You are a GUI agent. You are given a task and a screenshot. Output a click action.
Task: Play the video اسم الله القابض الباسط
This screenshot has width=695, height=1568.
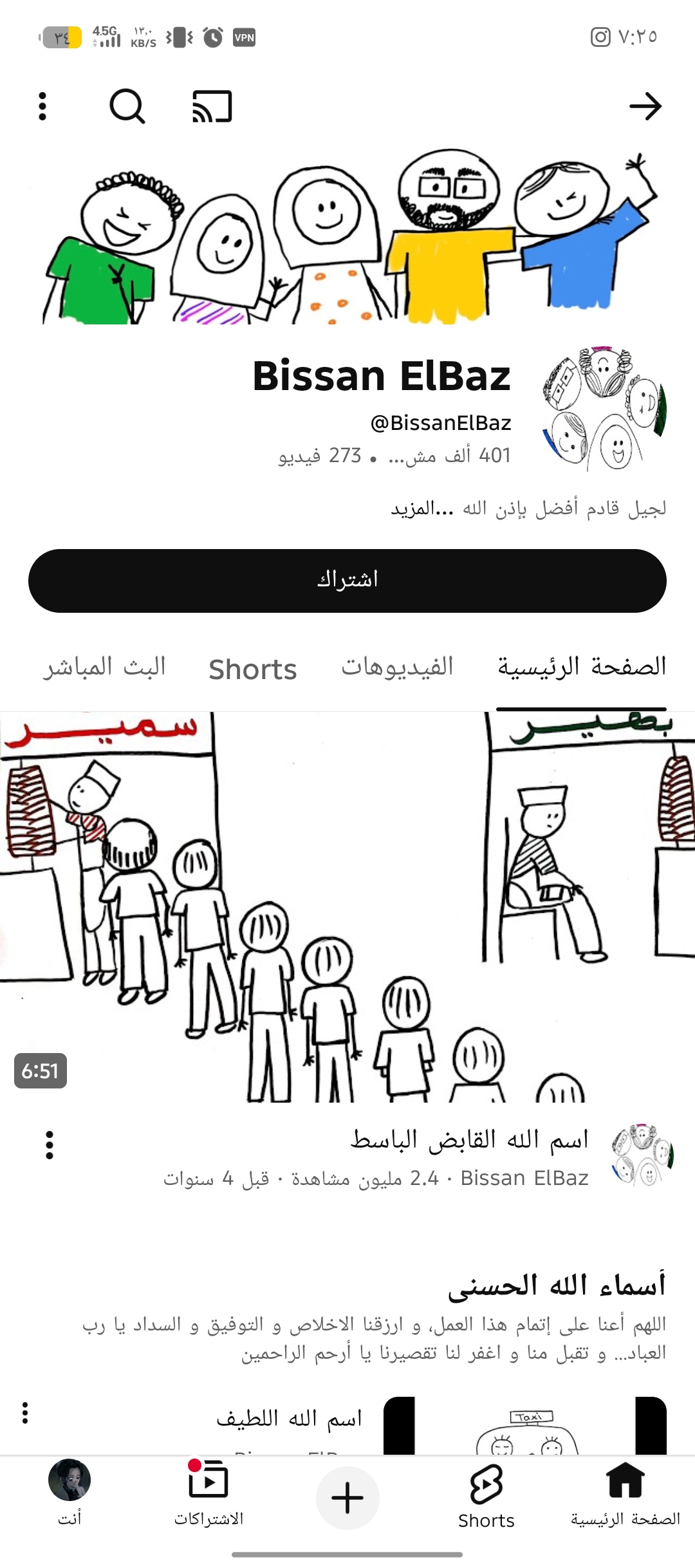coord(347,906)
